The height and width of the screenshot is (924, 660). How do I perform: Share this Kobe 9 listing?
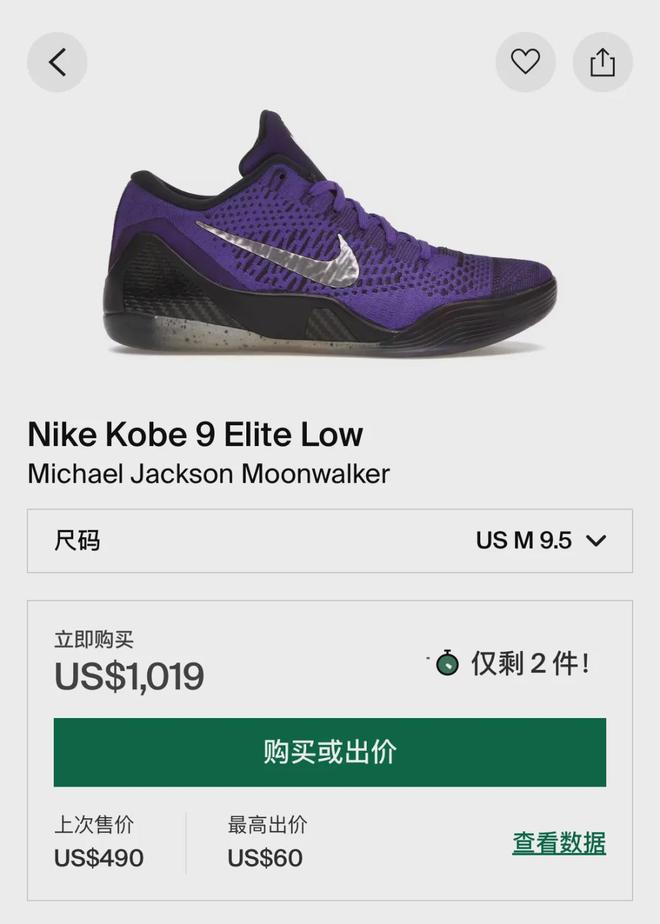coord(602,62)
